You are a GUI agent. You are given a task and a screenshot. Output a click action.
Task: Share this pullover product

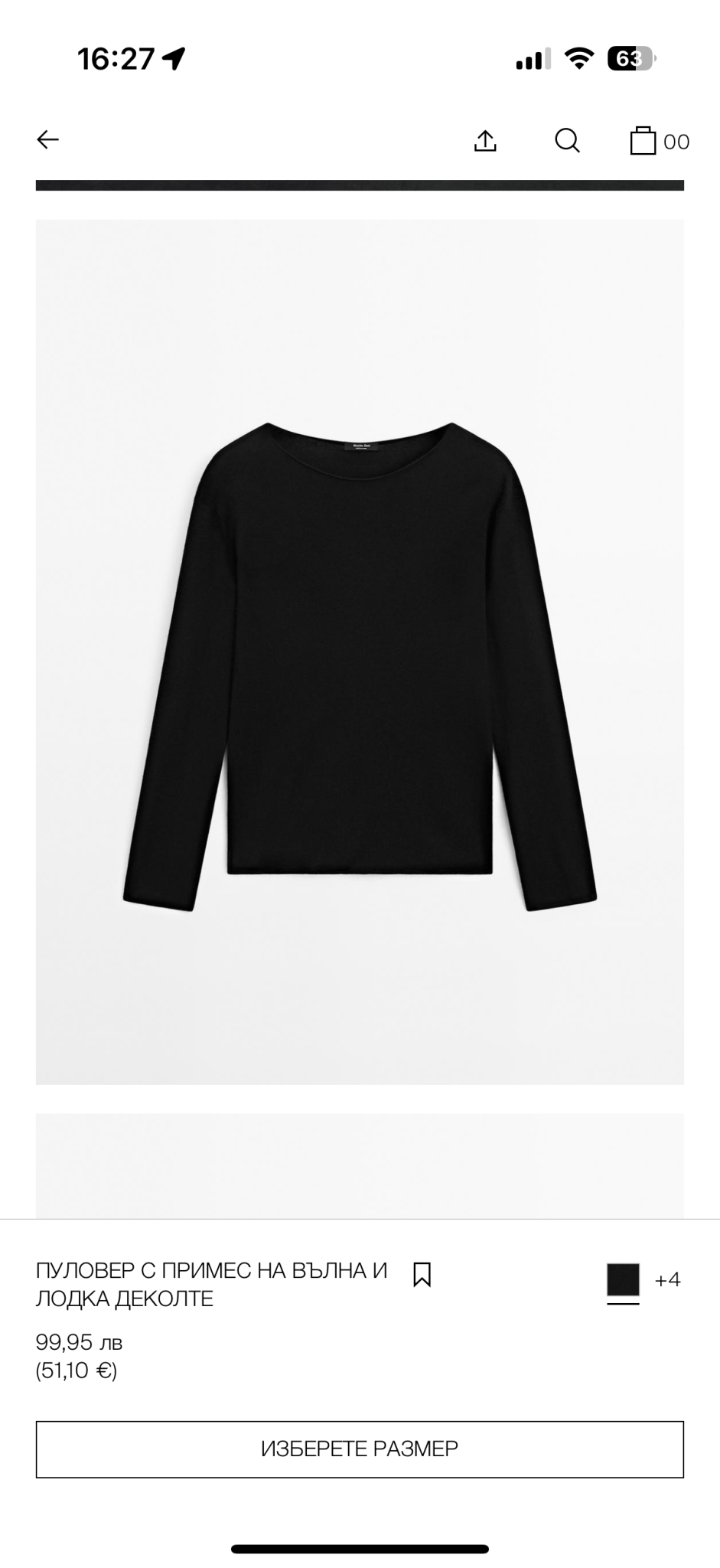tap(485, 141)
